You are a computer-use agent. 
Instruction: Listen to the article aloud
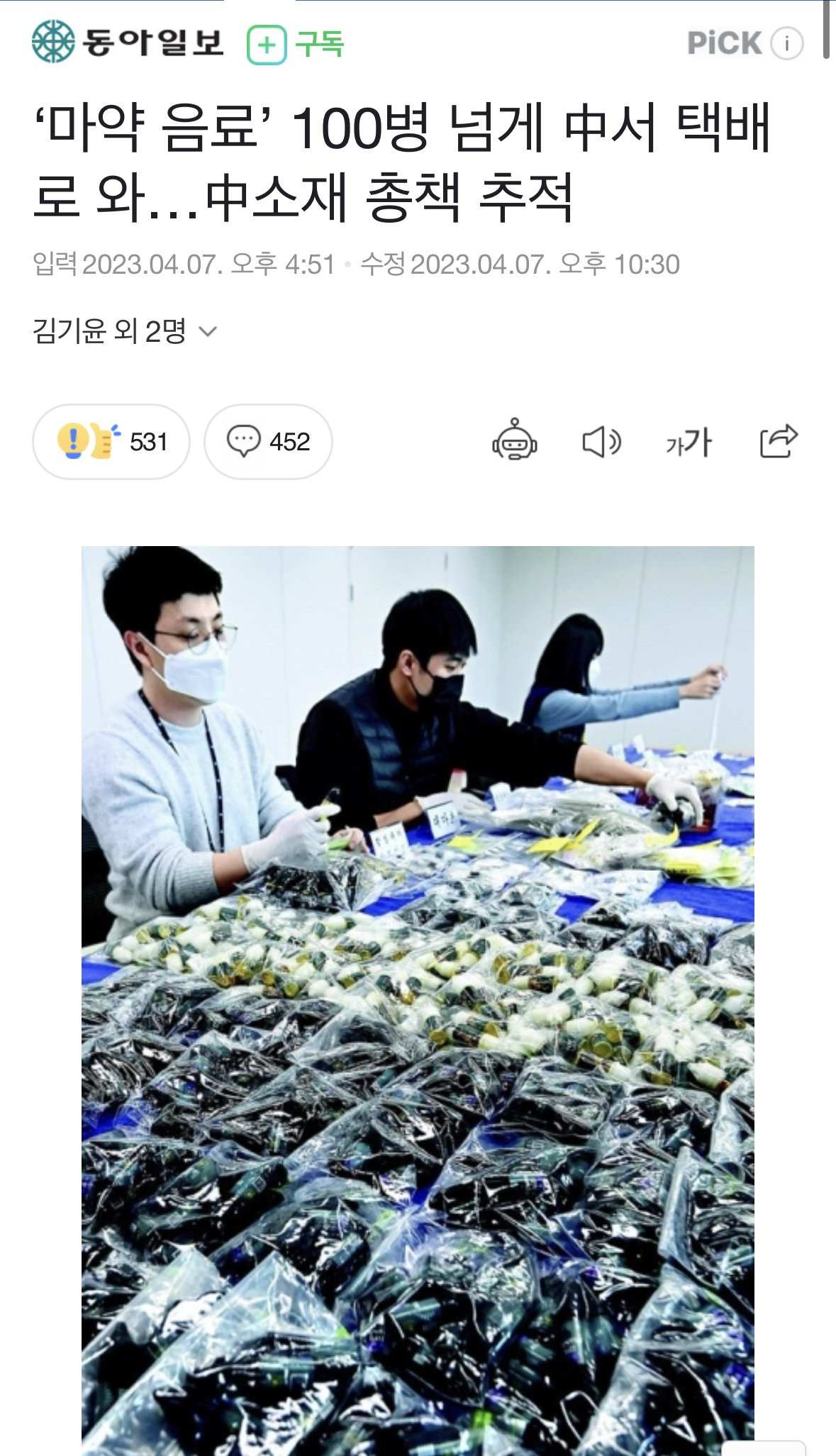[601, 442]
